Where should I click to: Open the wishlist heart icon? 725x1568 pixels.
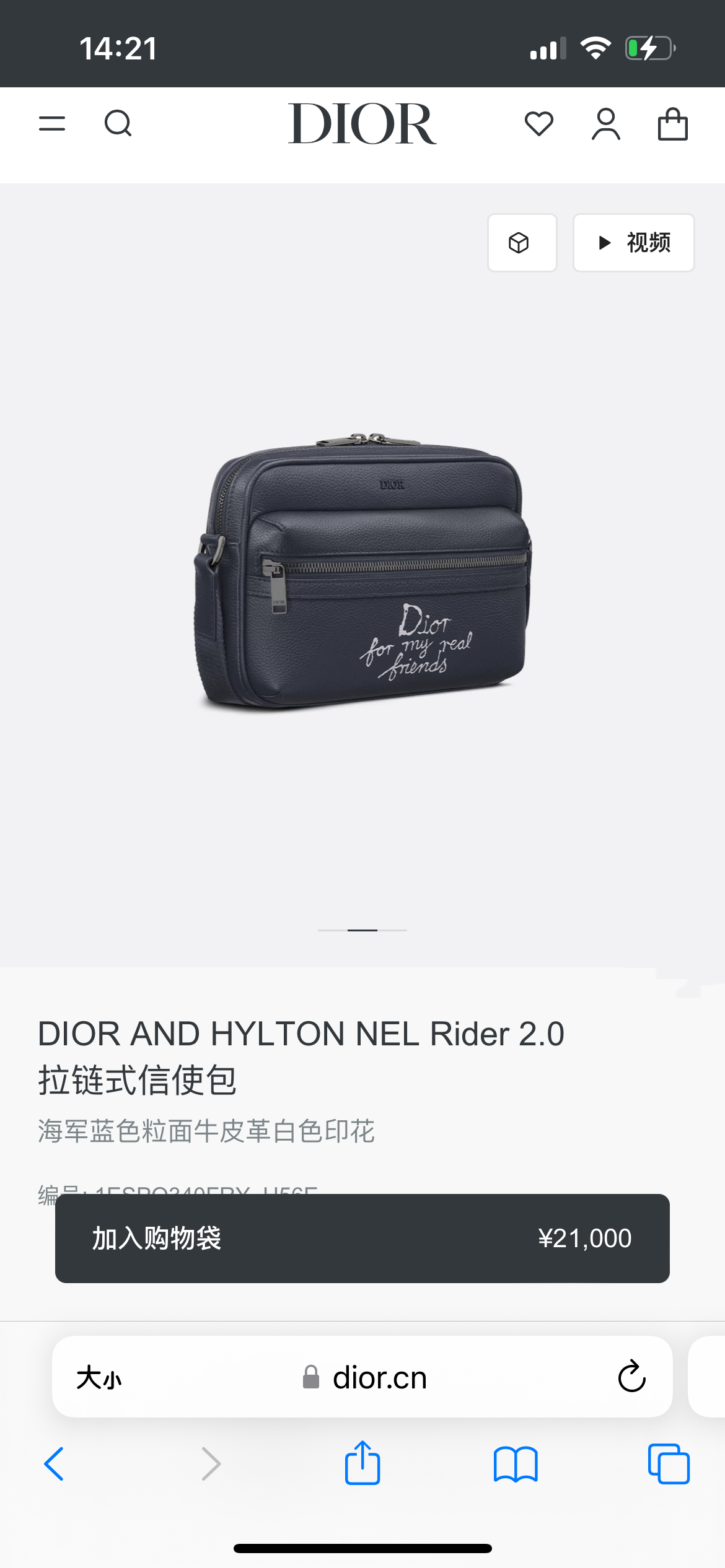click(538, 123)
